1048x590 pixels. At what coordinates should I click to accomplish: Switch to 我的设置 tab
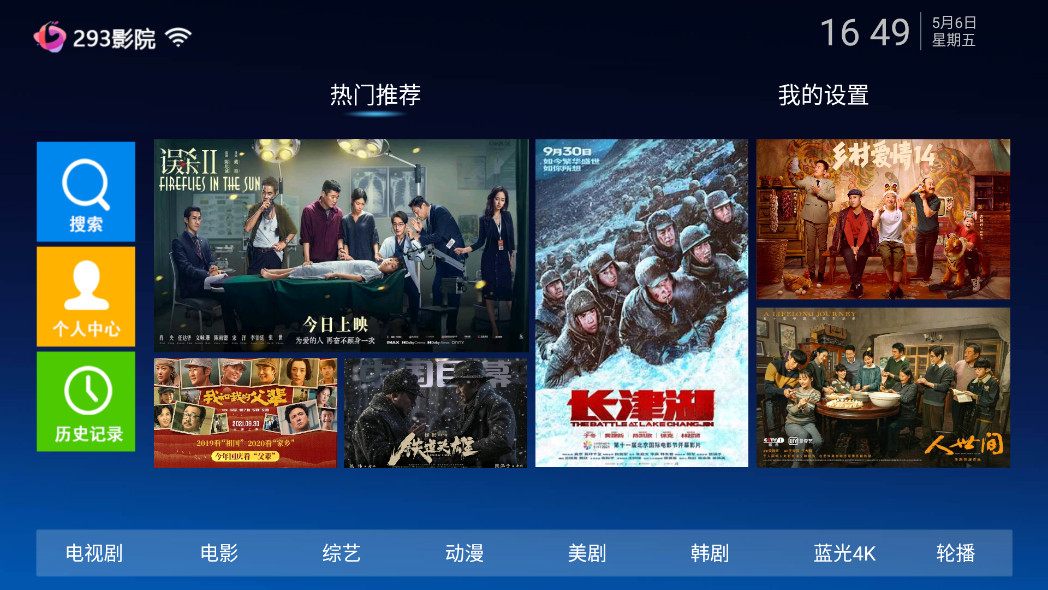click(823, 96)
